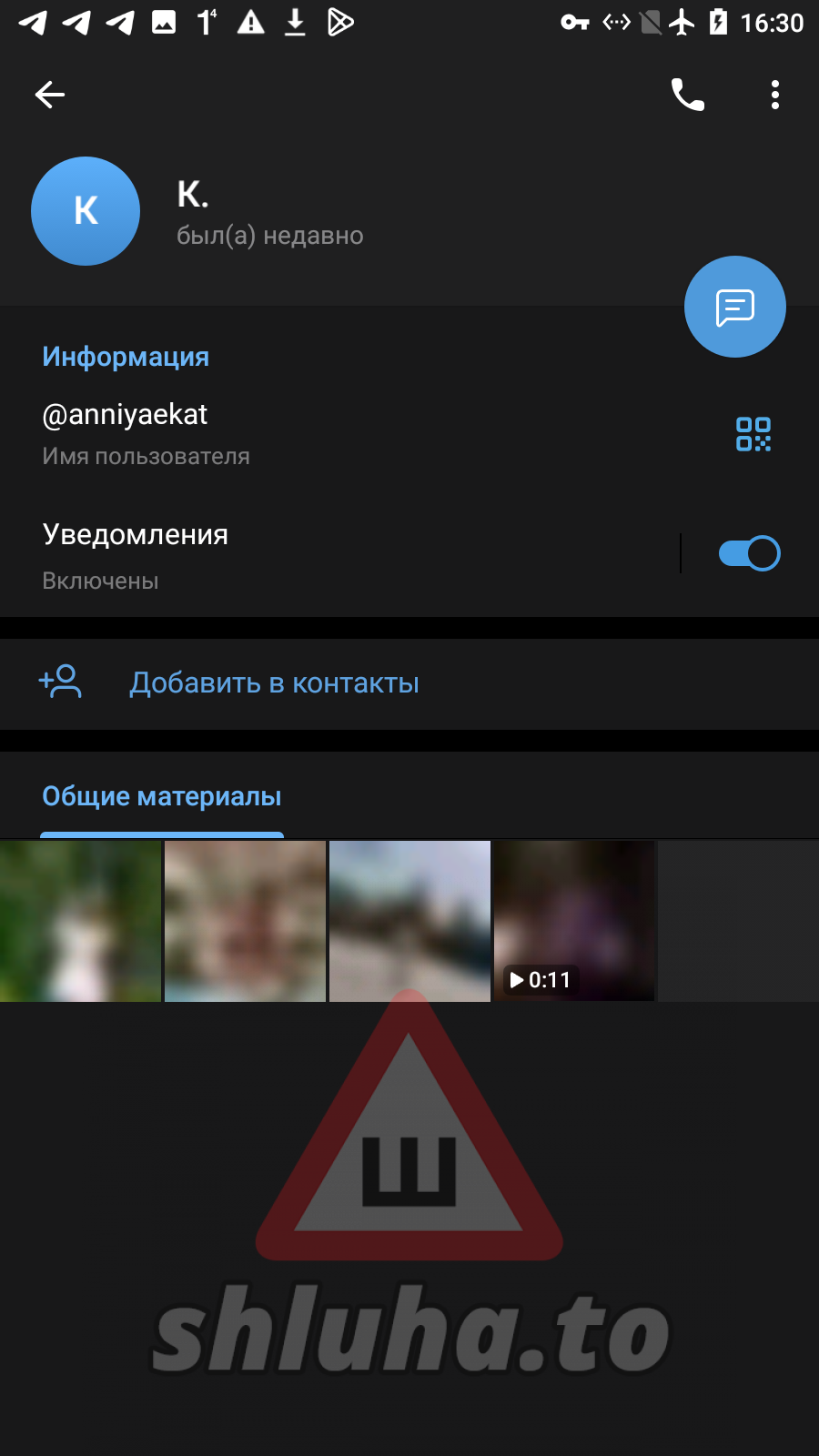Image resolution: width=819 pixels, height=1456 pixels.
Task: Open the message chat button
Action: pyautogui.click(x=734, y=308)
